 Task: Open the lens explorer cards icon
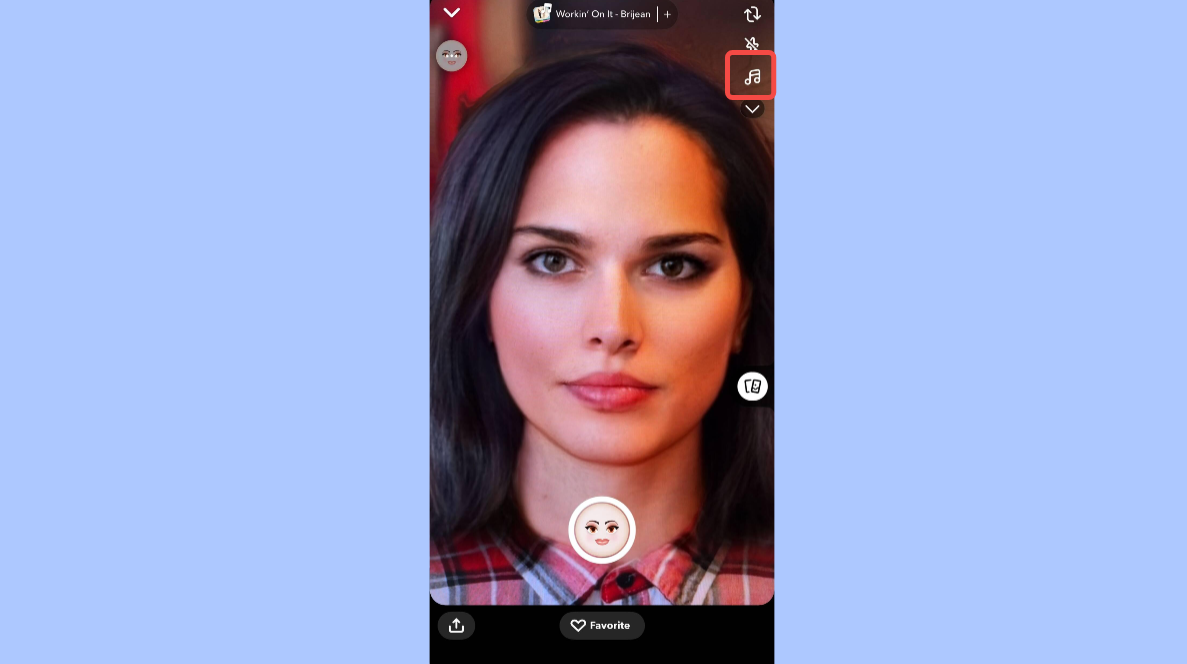pyautogui.click(x=752, y=386)
